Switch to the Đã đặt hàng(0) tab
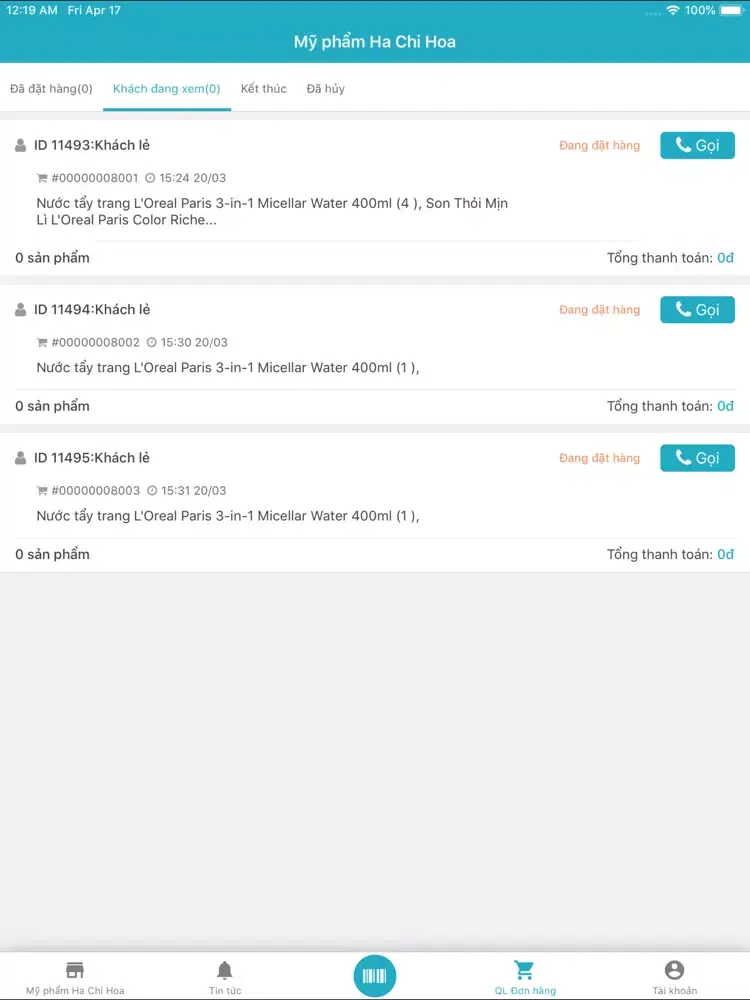Viewport: 750px width, 1000px height. pos(51,89)
